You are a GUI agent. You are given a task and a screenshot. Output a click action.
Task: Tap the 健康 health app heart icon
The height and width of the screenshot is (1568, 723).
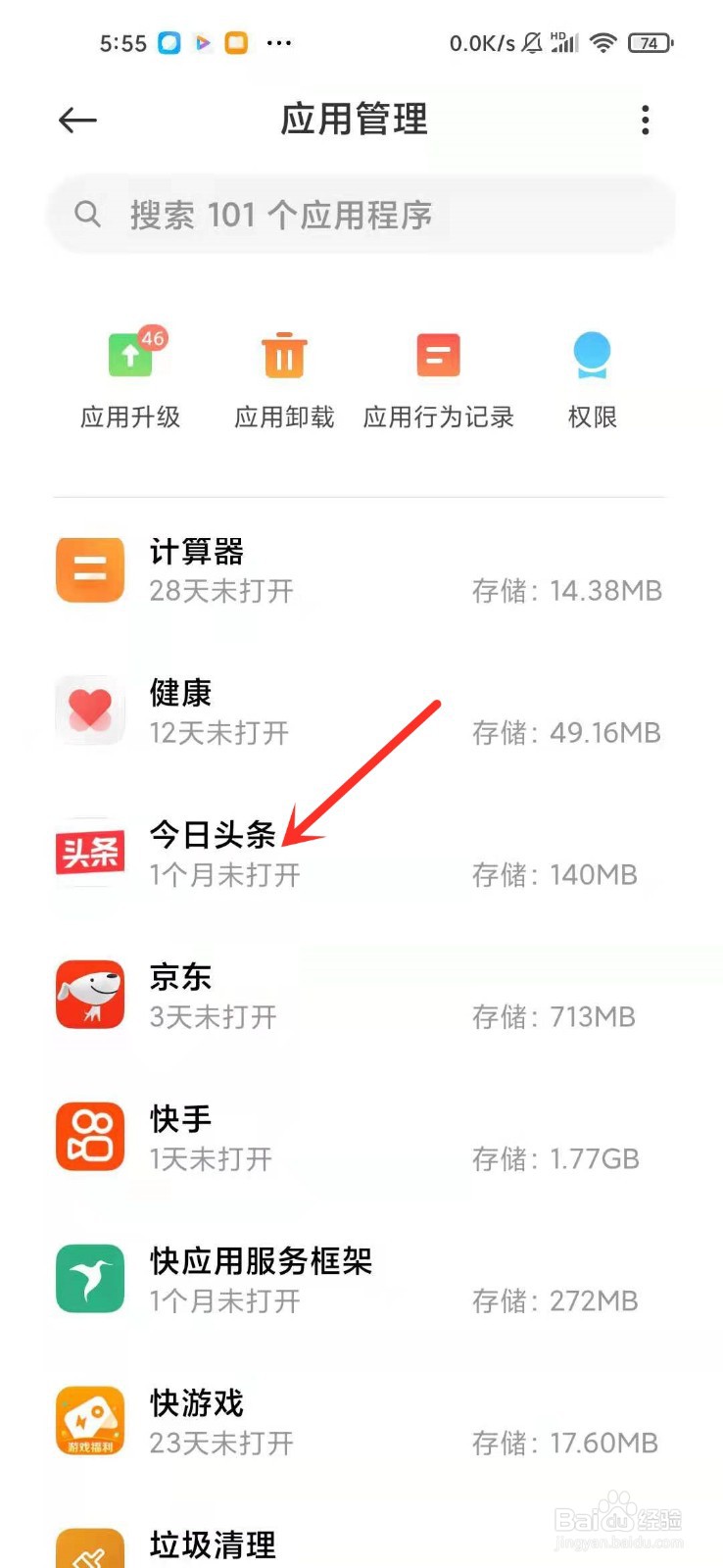[x=89, y=710]
